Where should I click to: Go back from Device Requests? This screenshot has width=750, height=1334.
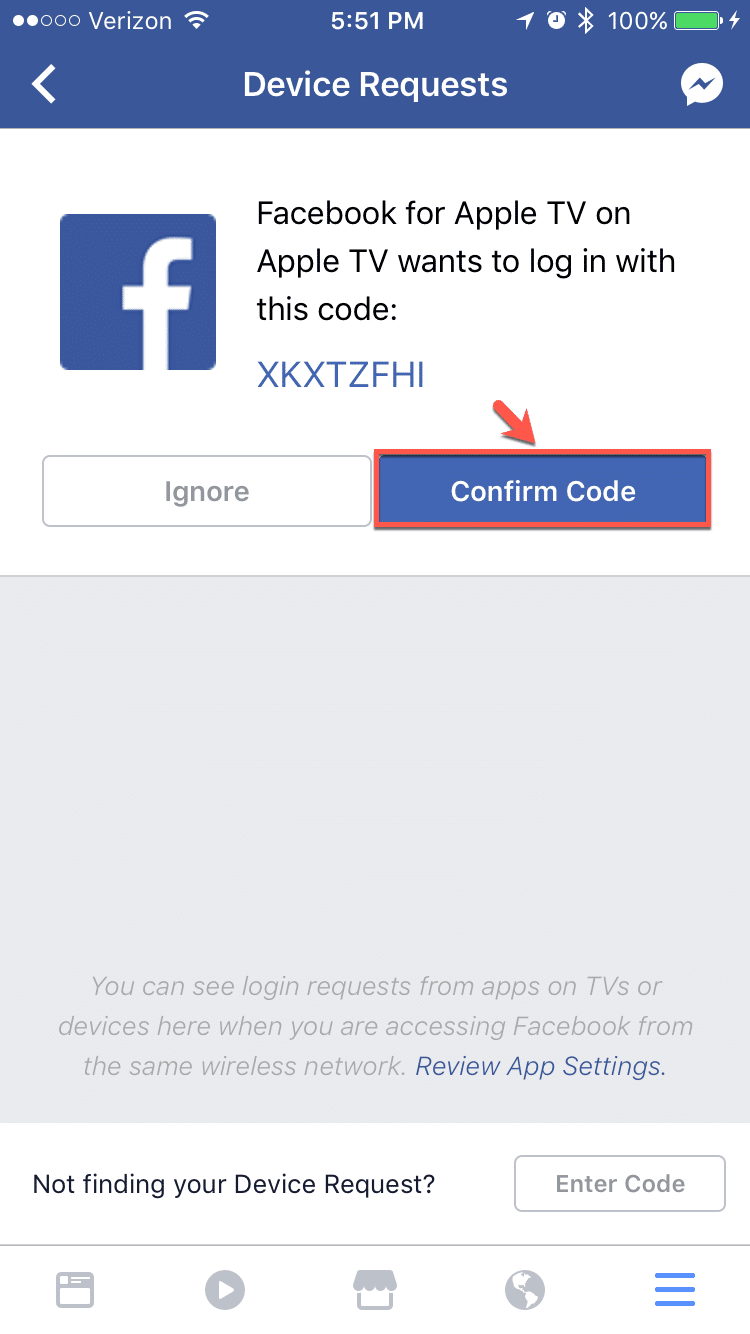click(45, 85)
